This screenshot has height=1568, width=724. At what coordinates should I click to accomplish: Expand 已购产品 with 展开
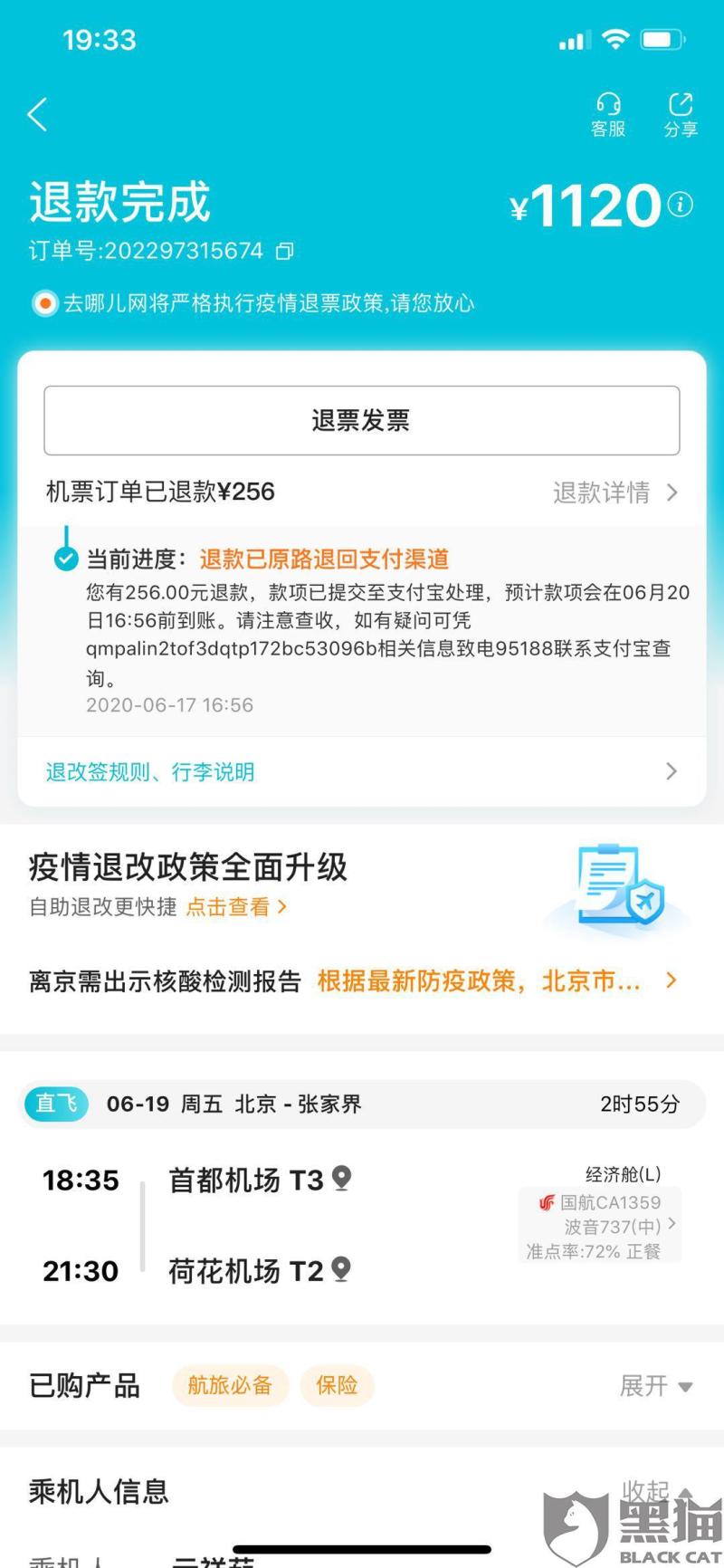pyautogui.click(x=655, y=1385)
